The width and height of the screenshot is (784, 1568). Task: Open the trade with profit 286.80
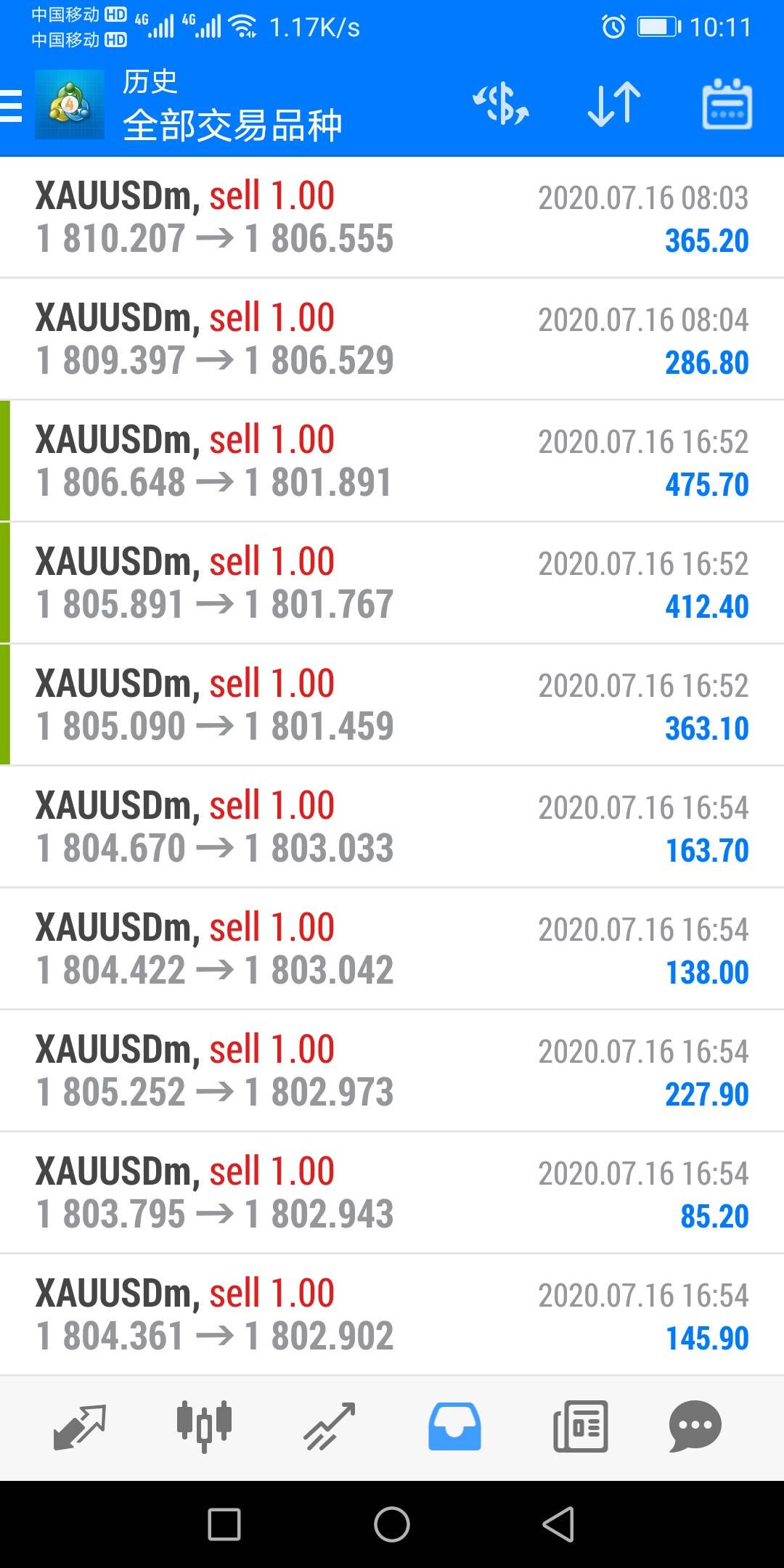pos(392,339)
